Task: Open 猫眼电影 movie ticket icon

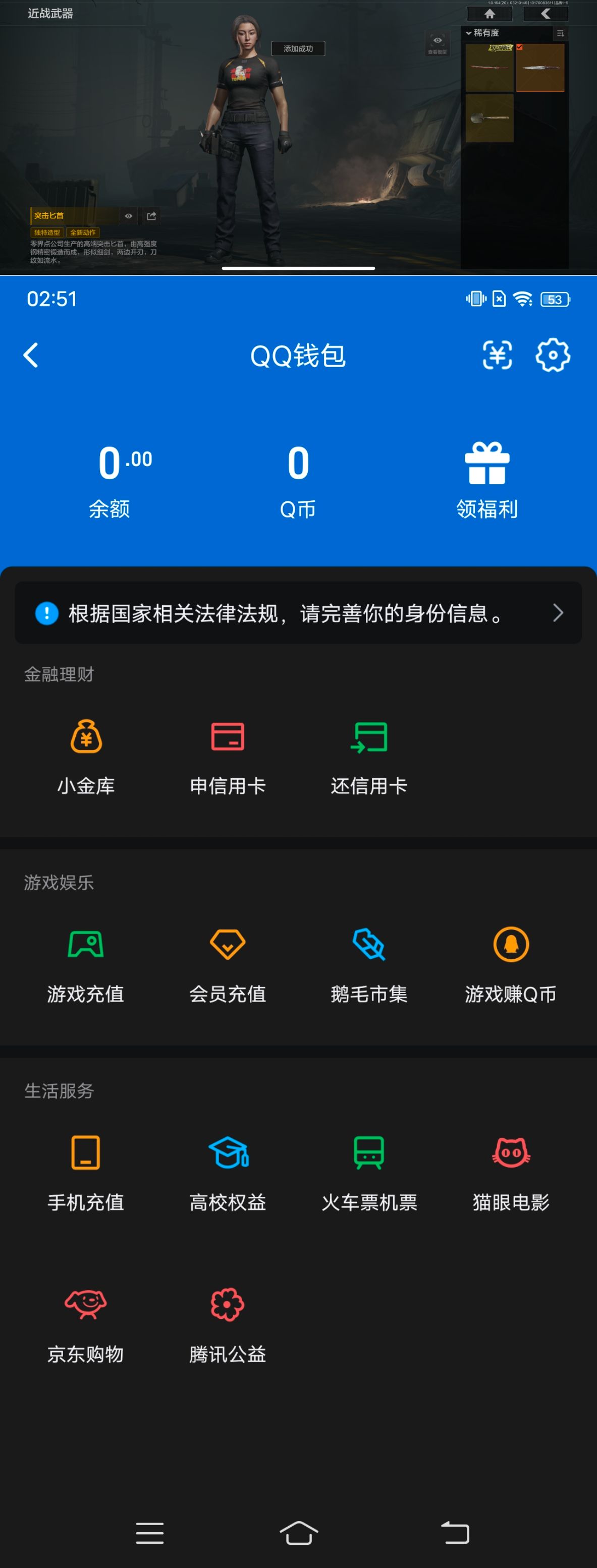Action: point(511,1153)
